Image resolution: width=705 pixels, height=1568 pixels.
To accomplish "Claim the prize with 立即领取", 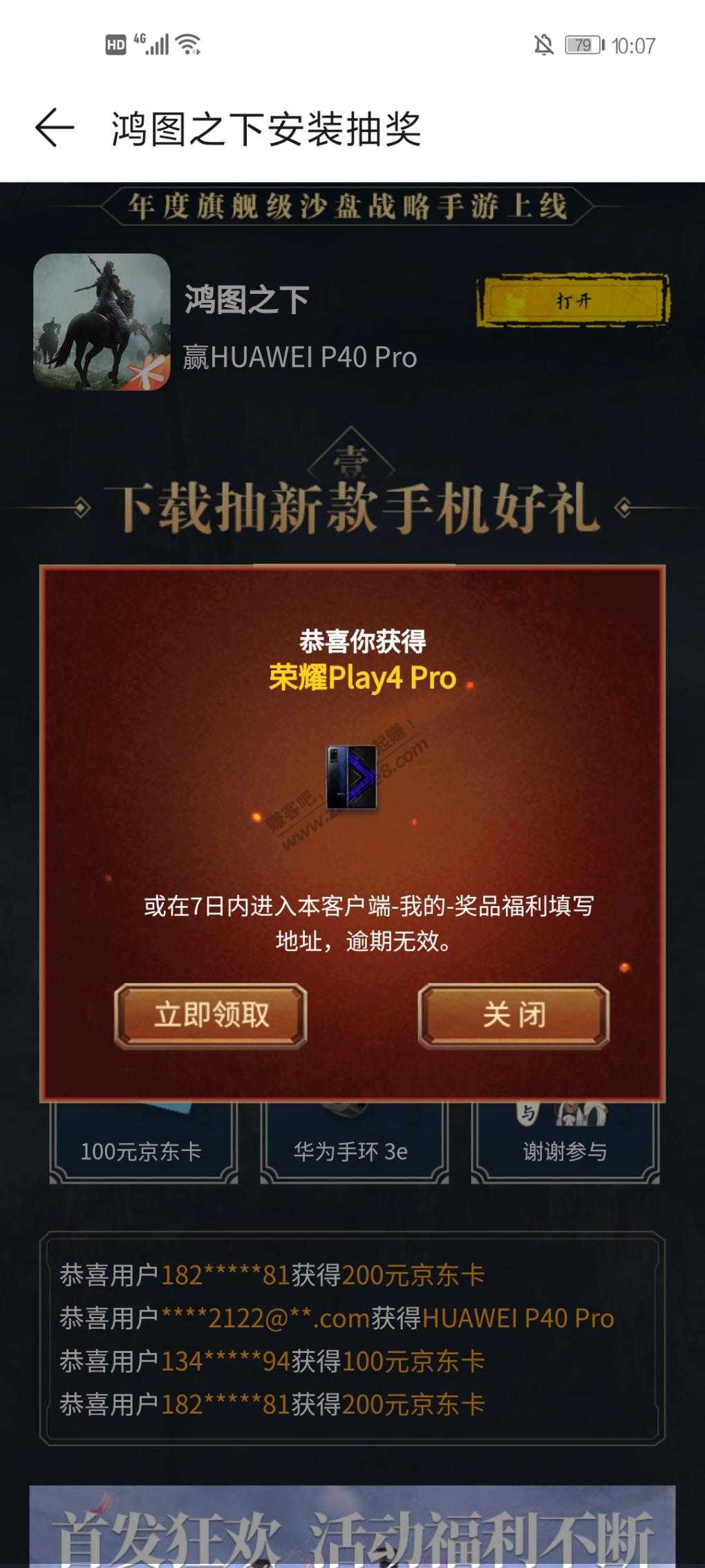I will tap(211, 1015).
